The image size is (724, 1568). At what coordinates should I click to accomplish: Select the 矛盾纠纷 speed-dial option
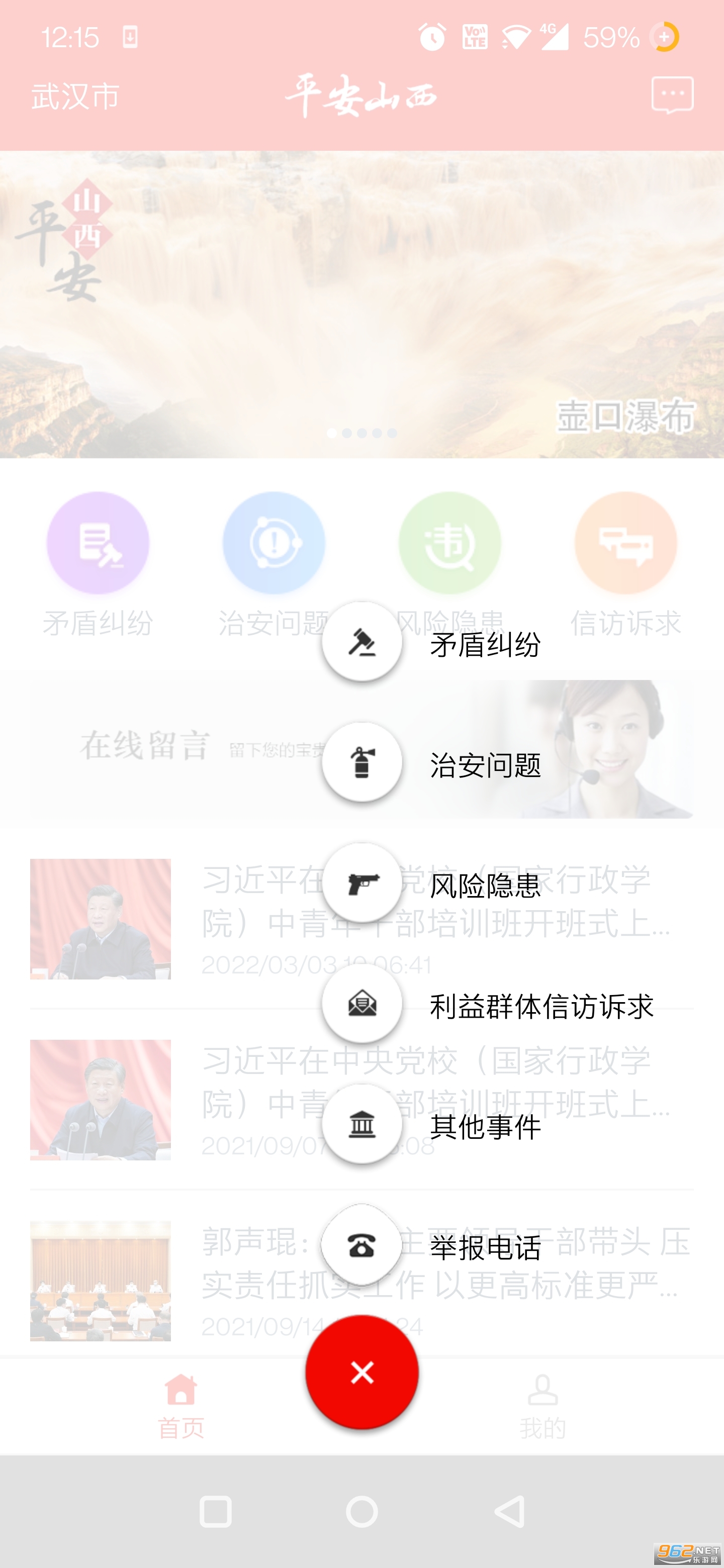[x=361, y=642]
